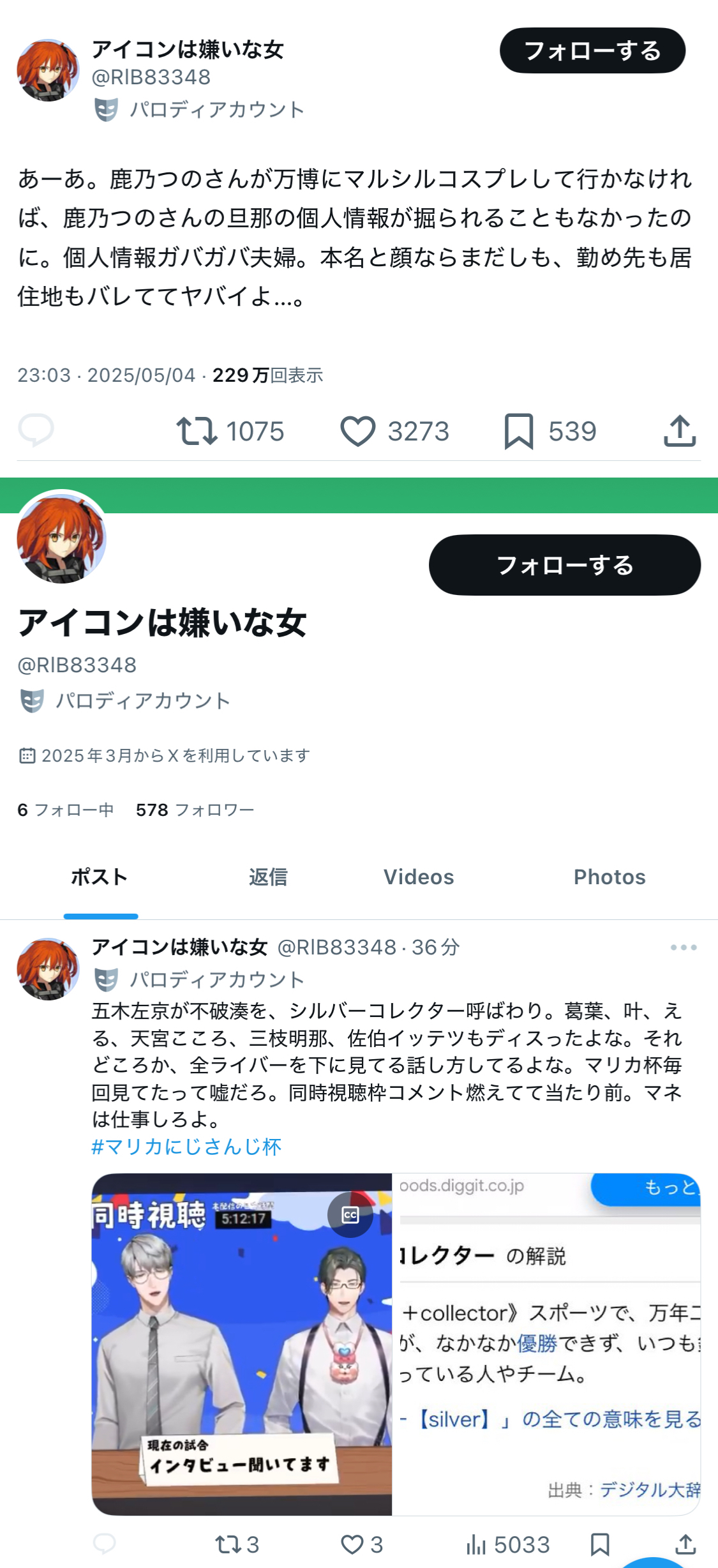Select the ポスト tab
Screen dimensions: 718x1568
[x=100, y=877]
